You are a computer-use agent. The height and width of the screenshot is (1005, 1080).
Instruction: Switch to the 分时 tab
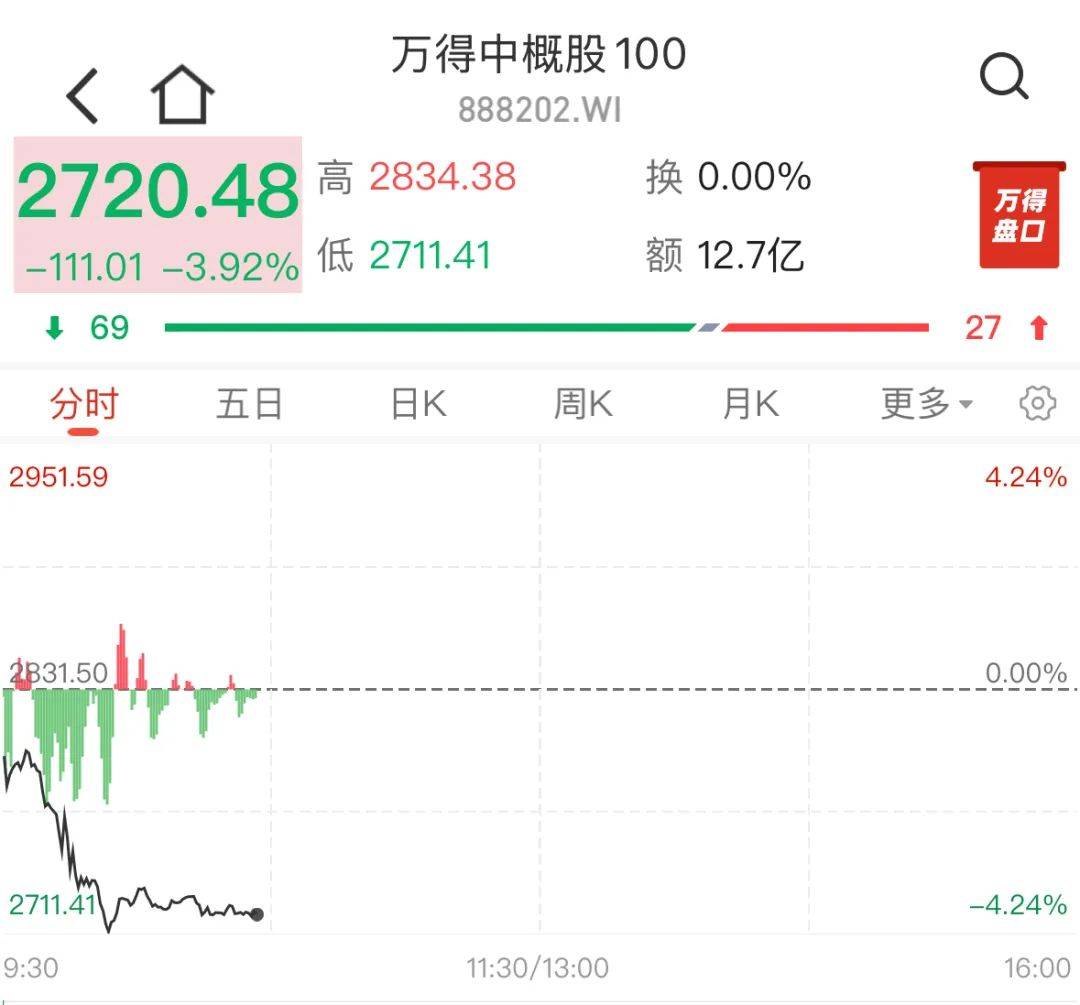pyautogui.click(x=84, y=405)
